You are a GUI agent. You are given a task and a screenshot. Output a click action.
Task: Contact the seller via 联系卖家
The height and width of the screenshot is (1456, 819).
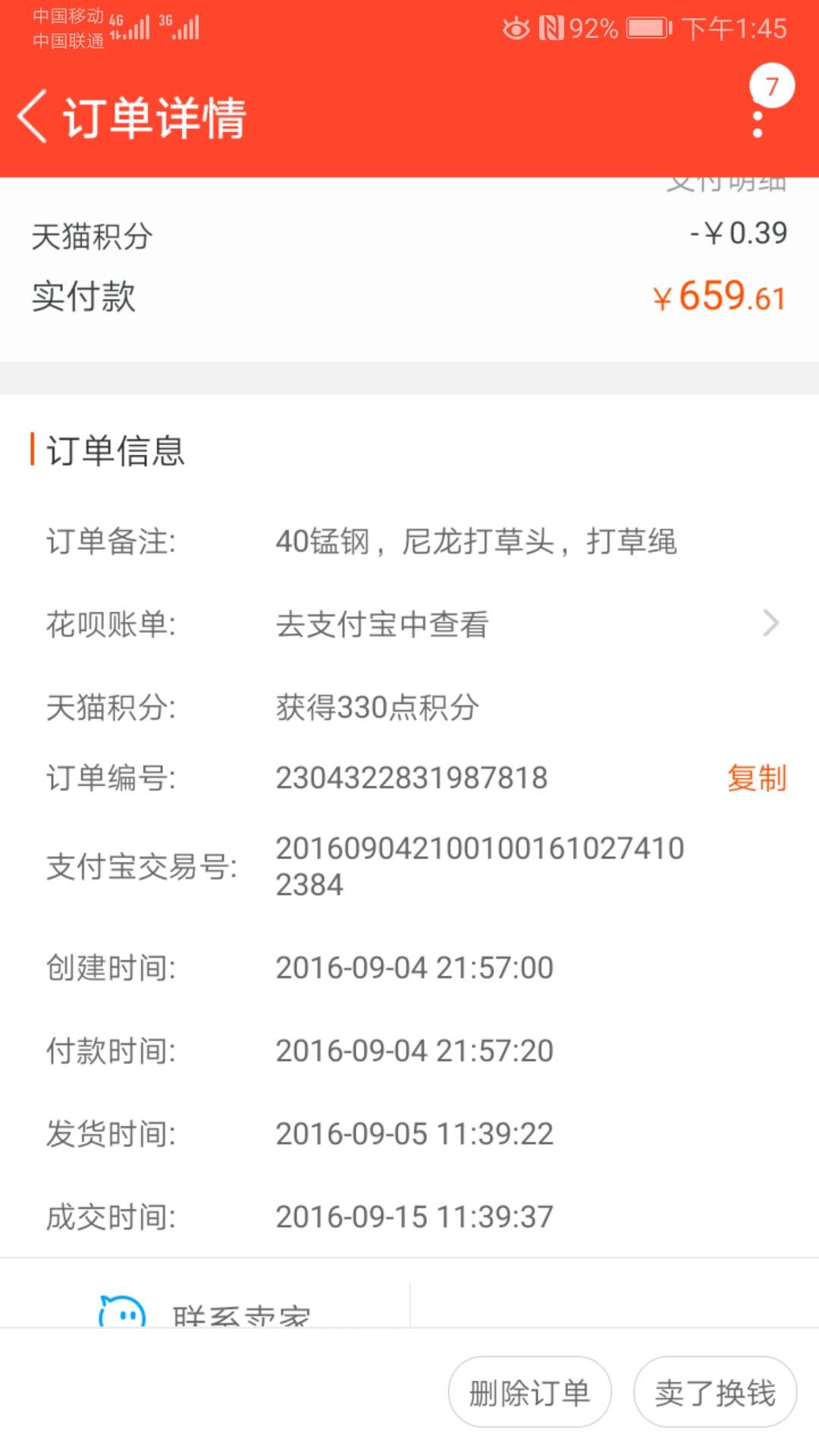point(205,1310)
